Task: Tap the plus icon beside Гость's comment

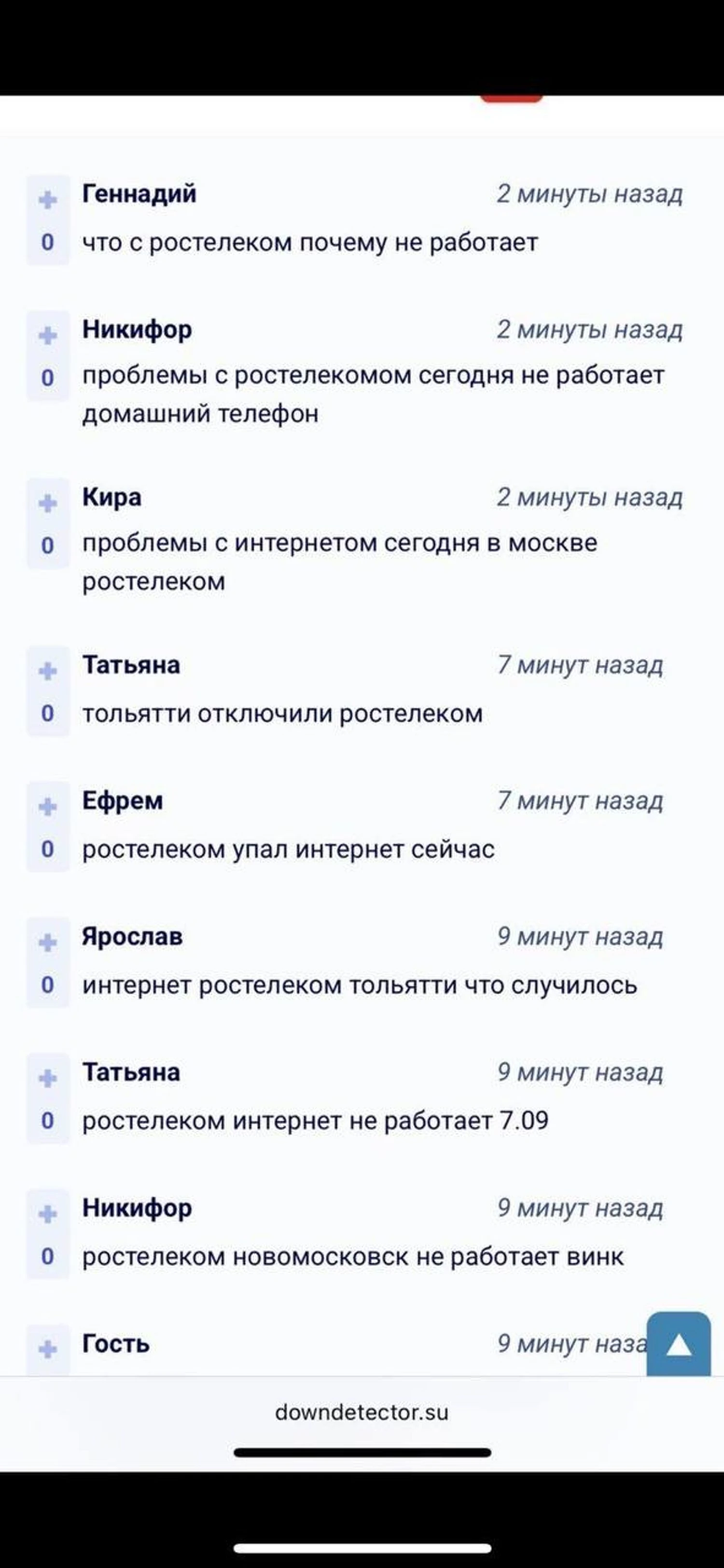Action: point(47,1349)
